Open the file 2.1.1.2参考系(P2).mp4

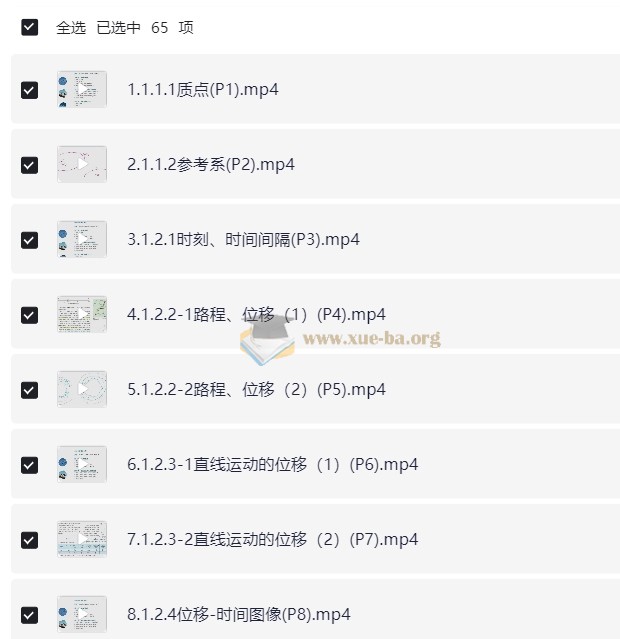[x=211, y=165]
